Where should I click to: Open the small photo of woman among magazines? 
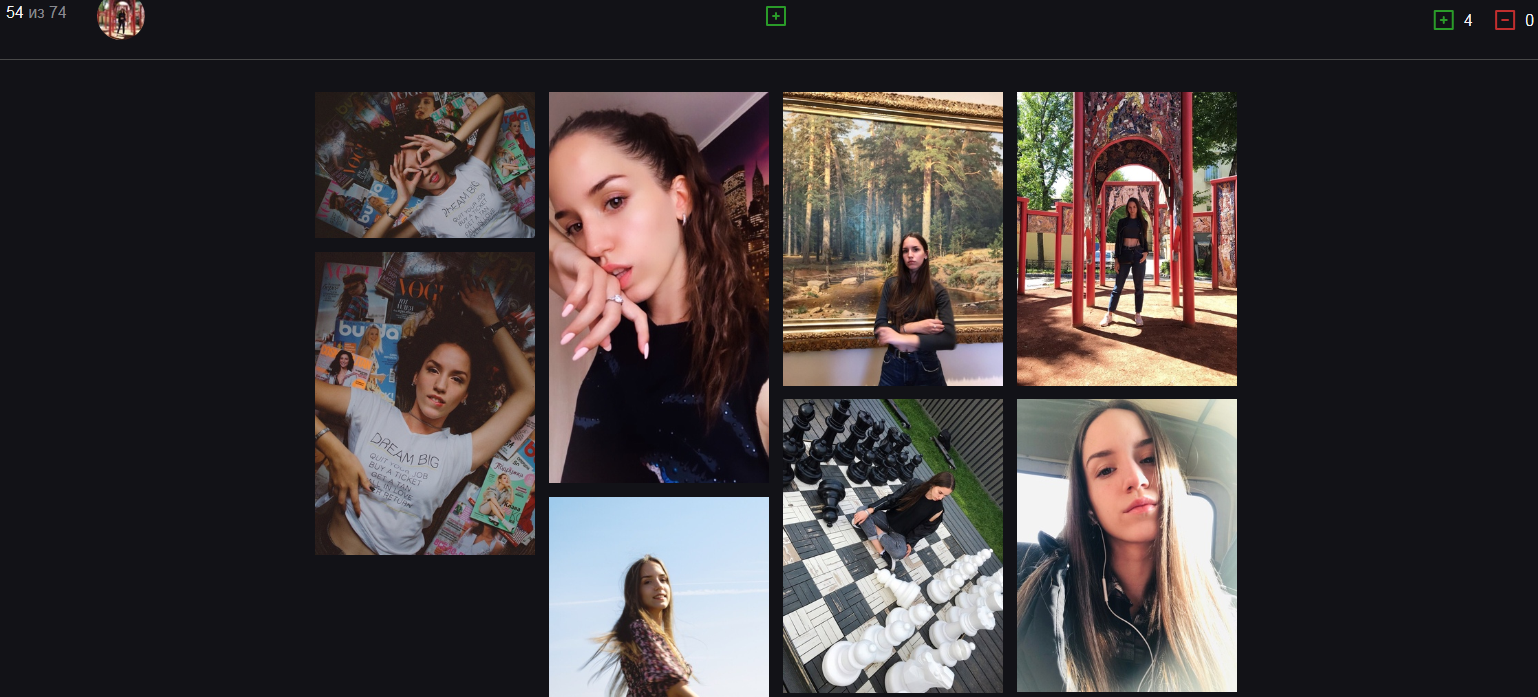tap(424, 165)
